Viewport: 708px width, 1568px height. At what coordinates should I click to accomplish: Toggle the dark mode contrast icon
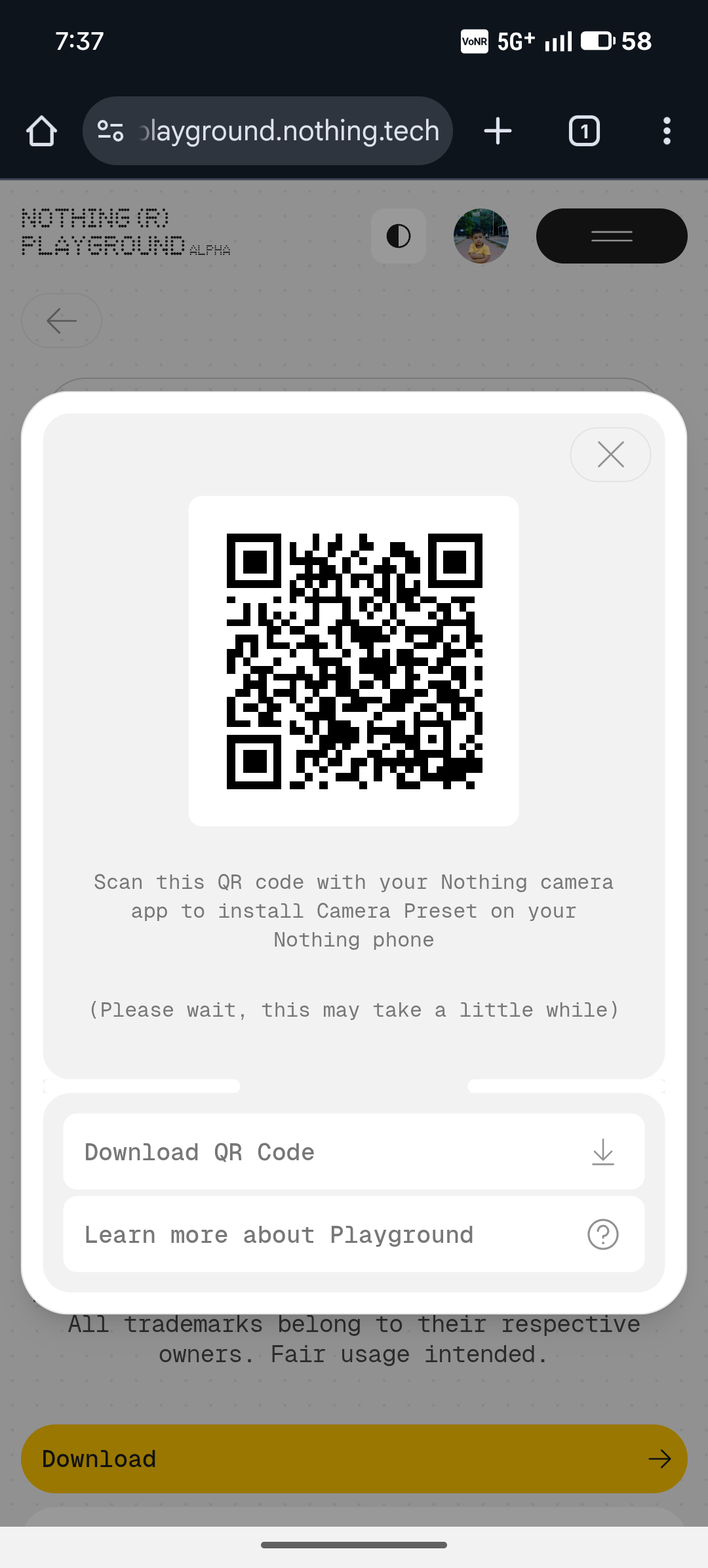[399, 236]
